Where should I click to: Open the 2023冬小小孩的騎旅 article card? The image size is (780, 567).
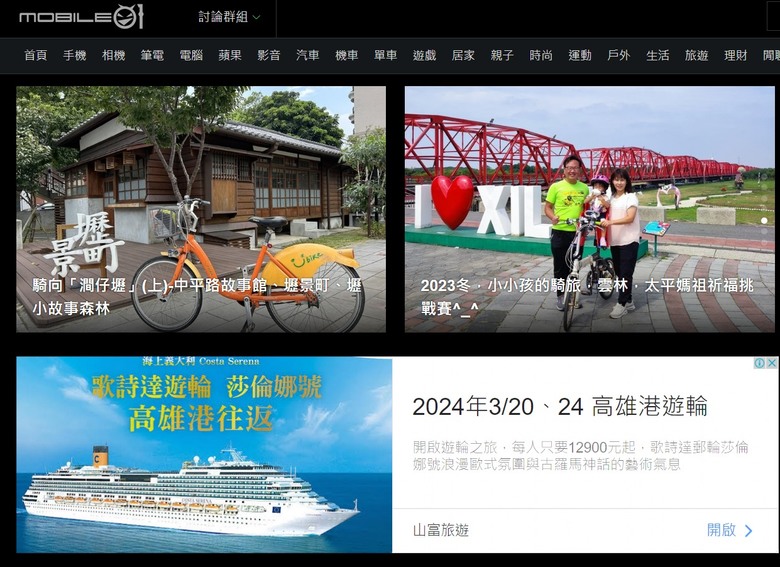tap(589, 210)
